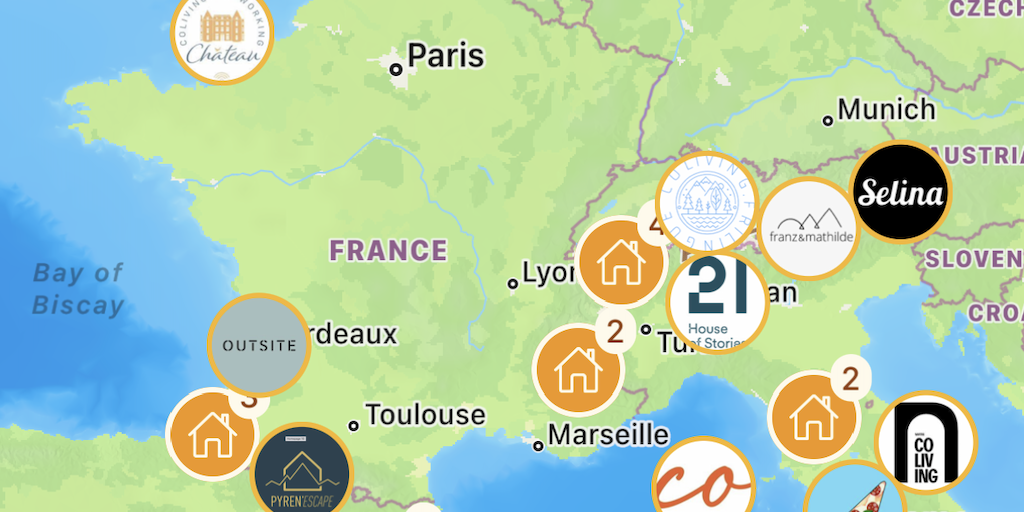
Task: Expand the 2-home cluster north of Marseille
Action: (x=577, y=368)
